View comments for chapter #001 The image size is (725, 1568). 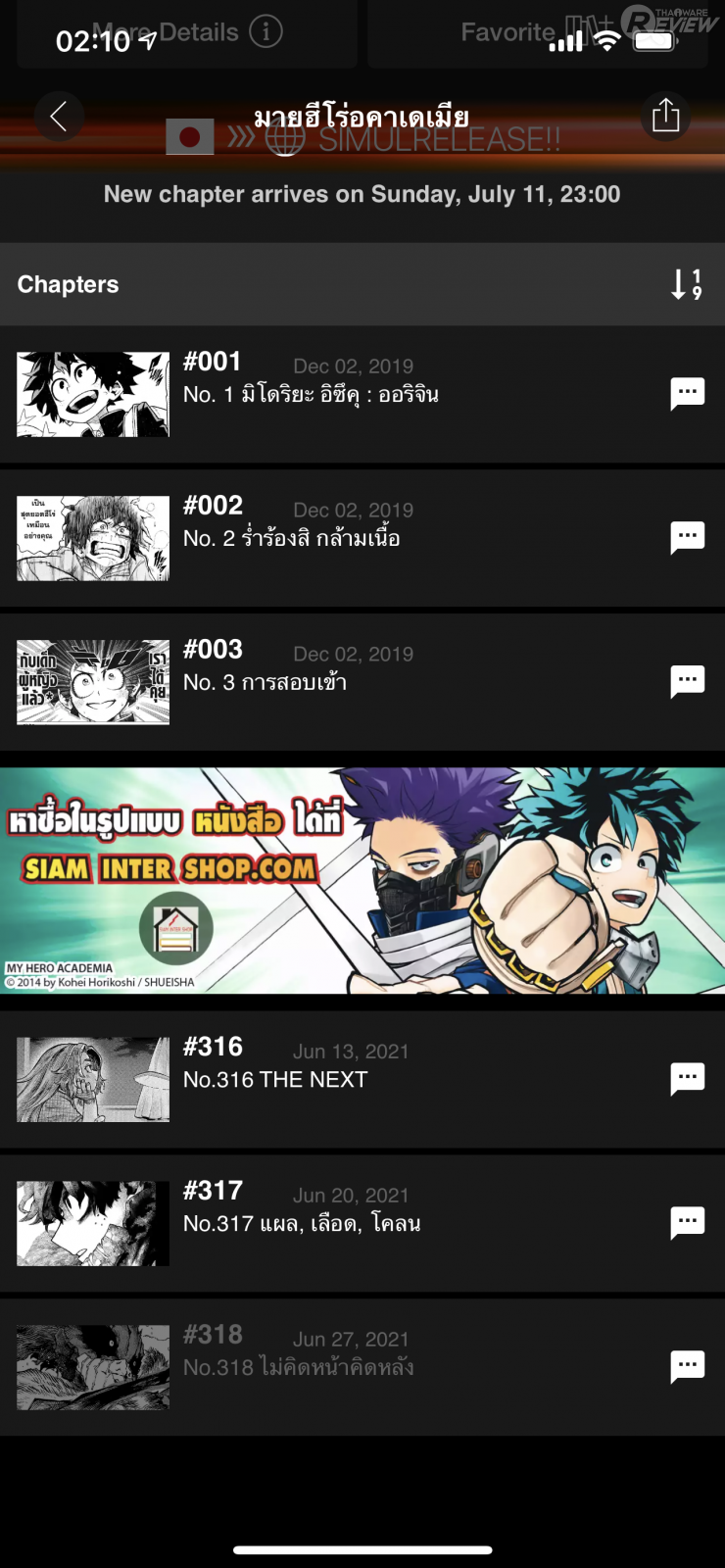pyautogui.click(x=687, y=394)
